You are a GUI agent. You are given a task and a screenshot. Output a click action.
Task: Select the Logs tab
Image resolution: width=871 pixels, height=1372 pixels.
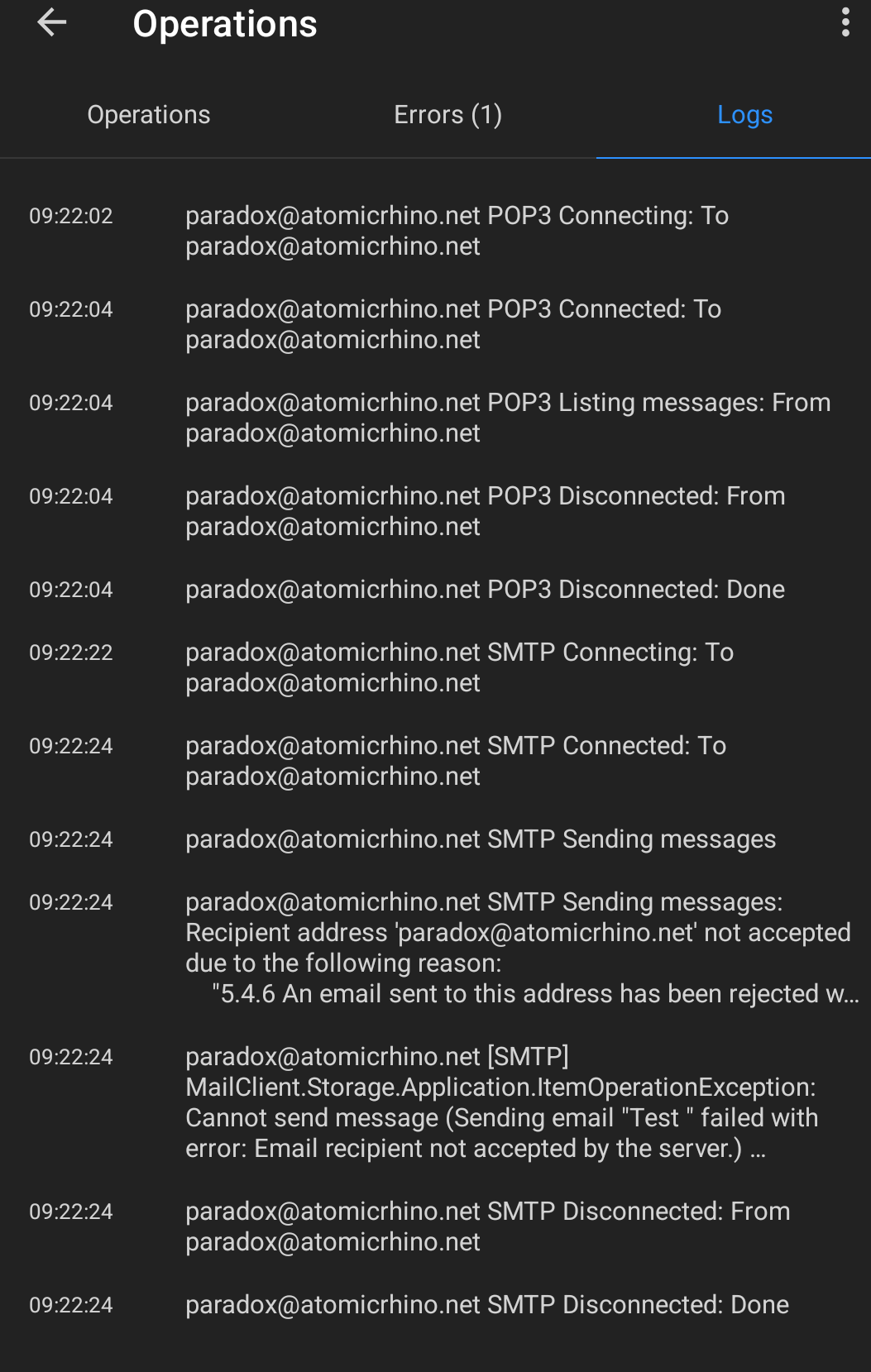coord(744,115)
